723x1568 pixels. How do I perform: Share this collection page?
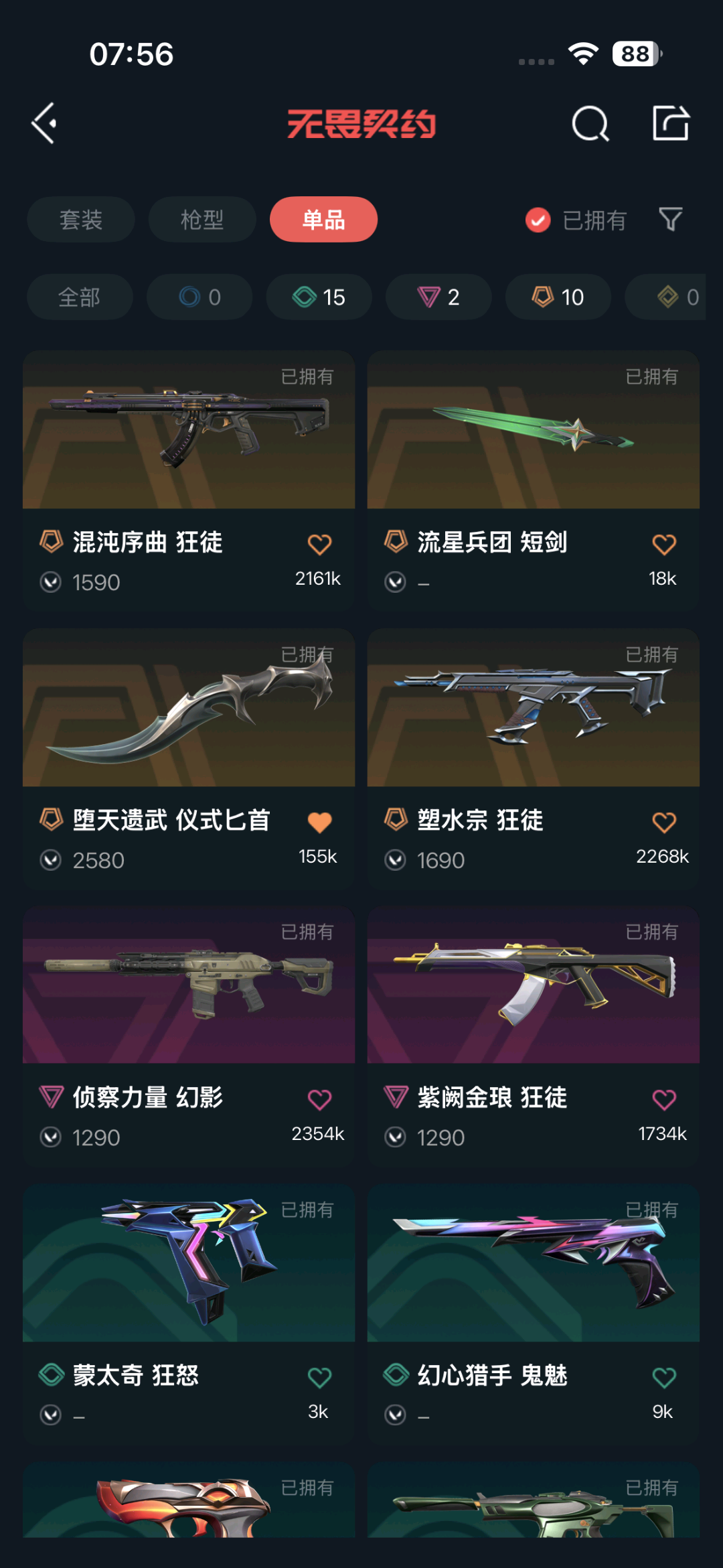tap(670, 123)
